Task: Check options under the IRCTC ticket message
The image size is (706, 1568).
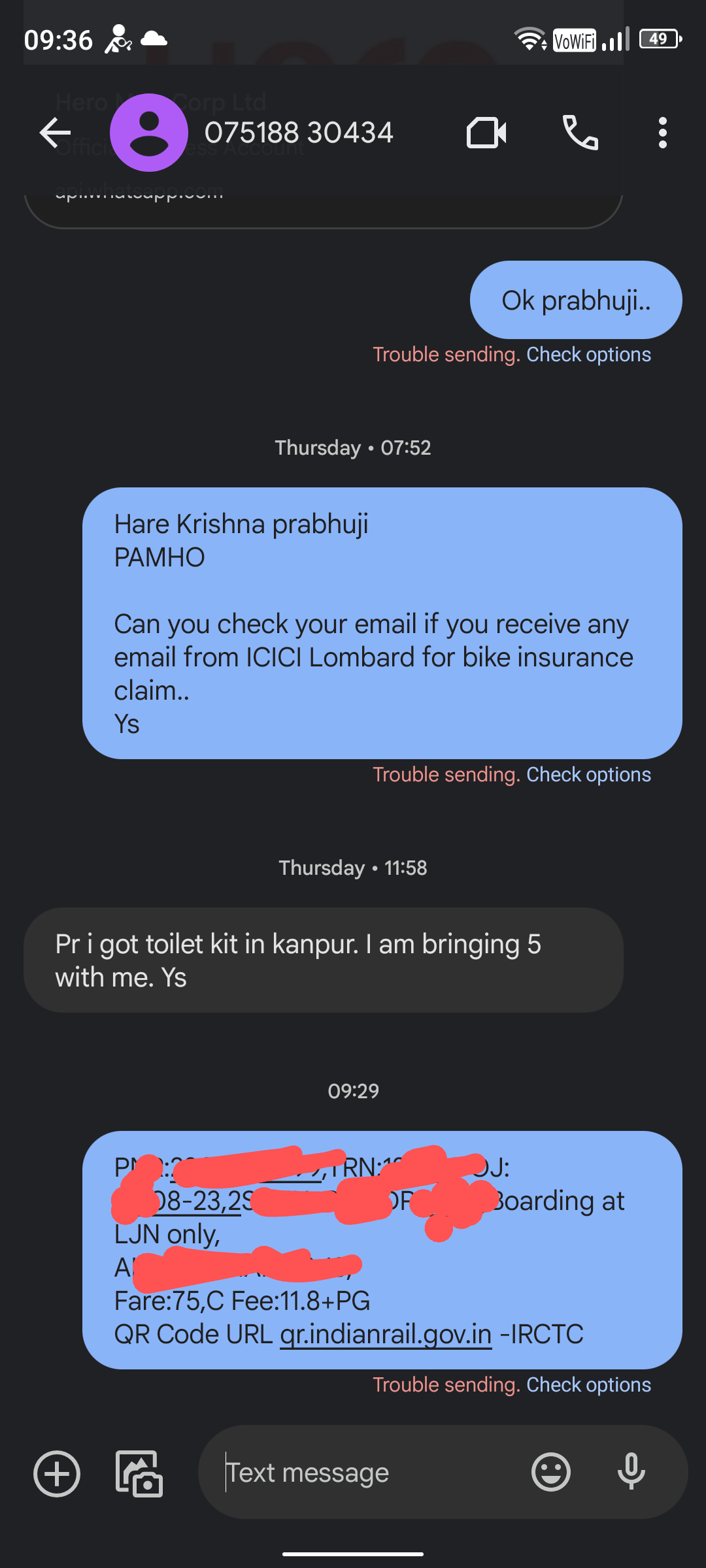Action: click(588, 1385)
